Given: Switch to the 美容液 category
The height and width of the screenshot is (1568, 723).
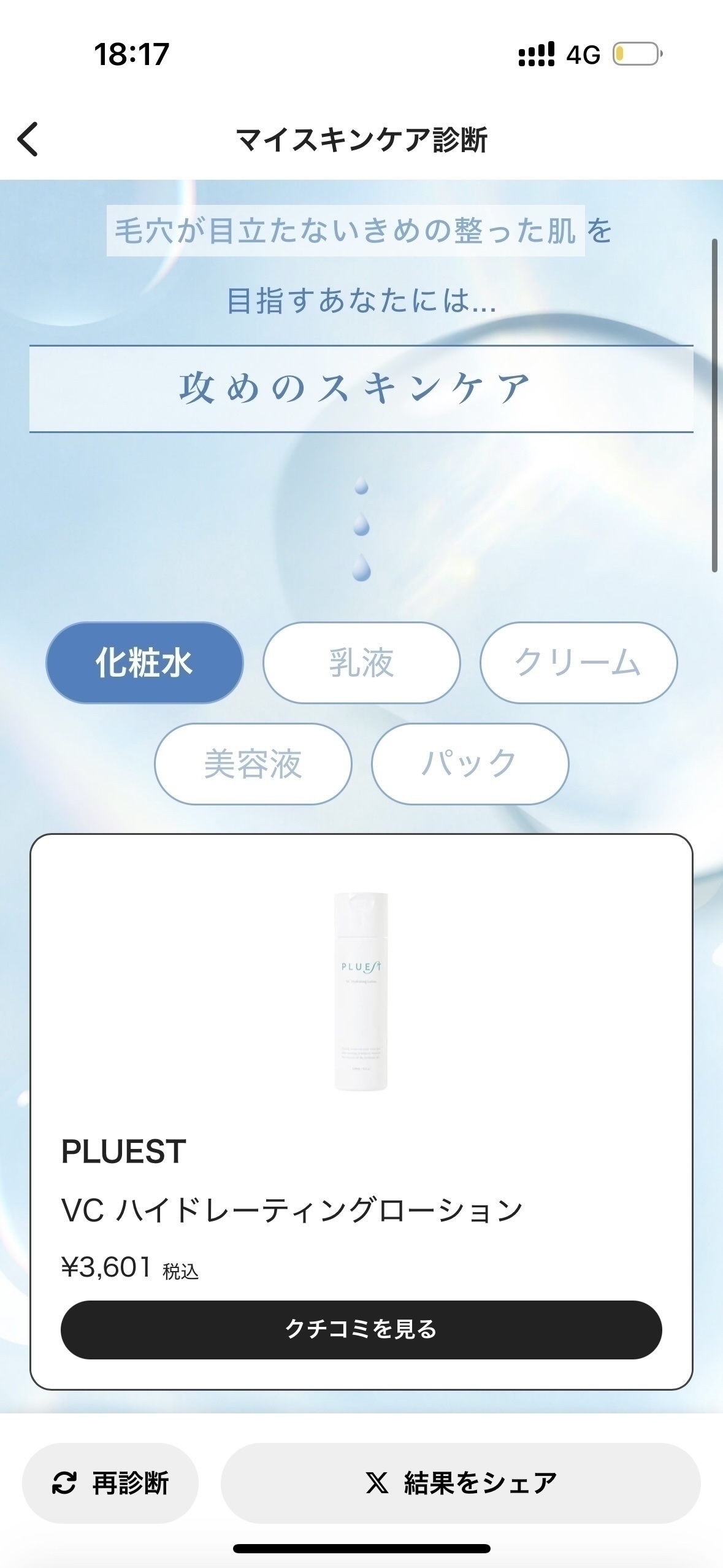Looking at the screenshot, I should click(x=253, y=764).
